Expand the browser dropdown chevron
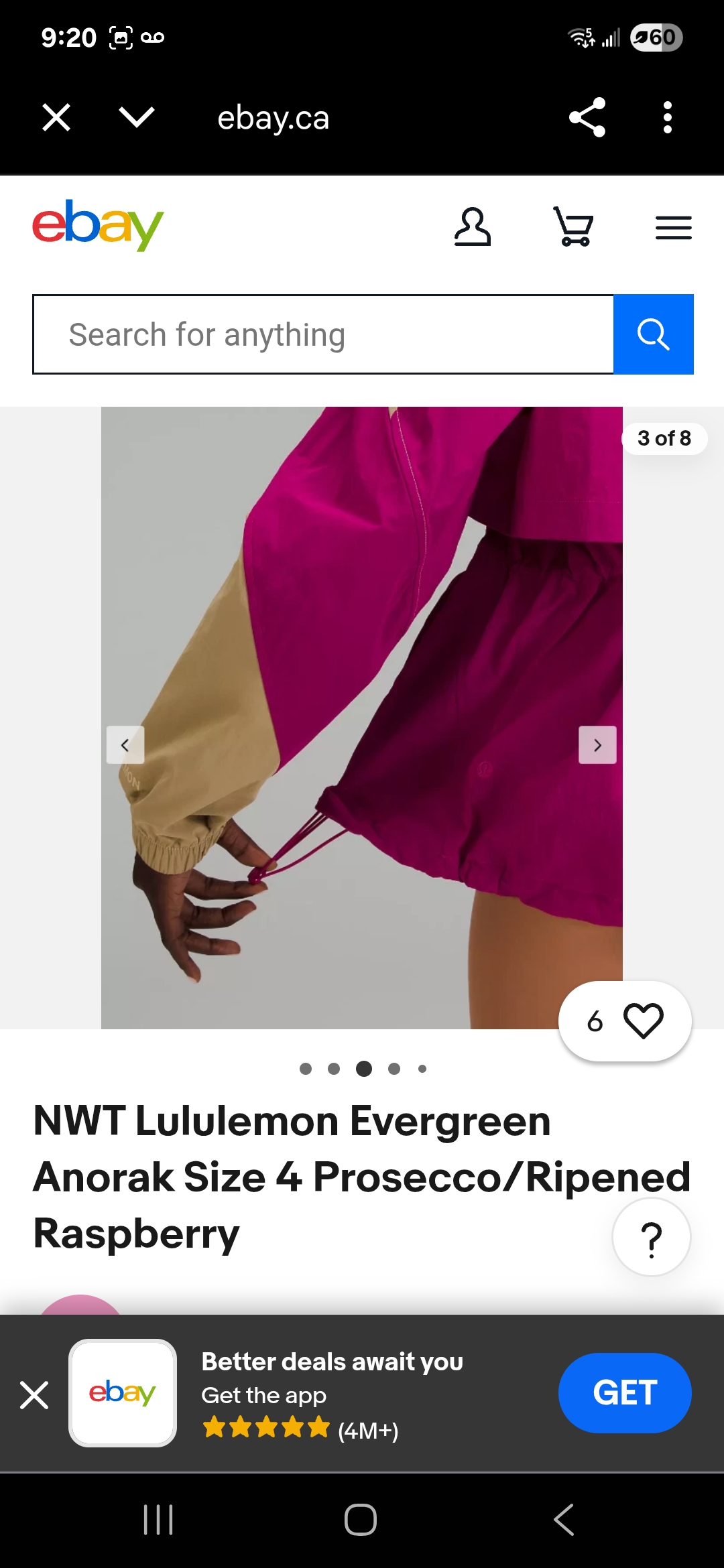Viewport: 724px width, 1568px height. 137,117
